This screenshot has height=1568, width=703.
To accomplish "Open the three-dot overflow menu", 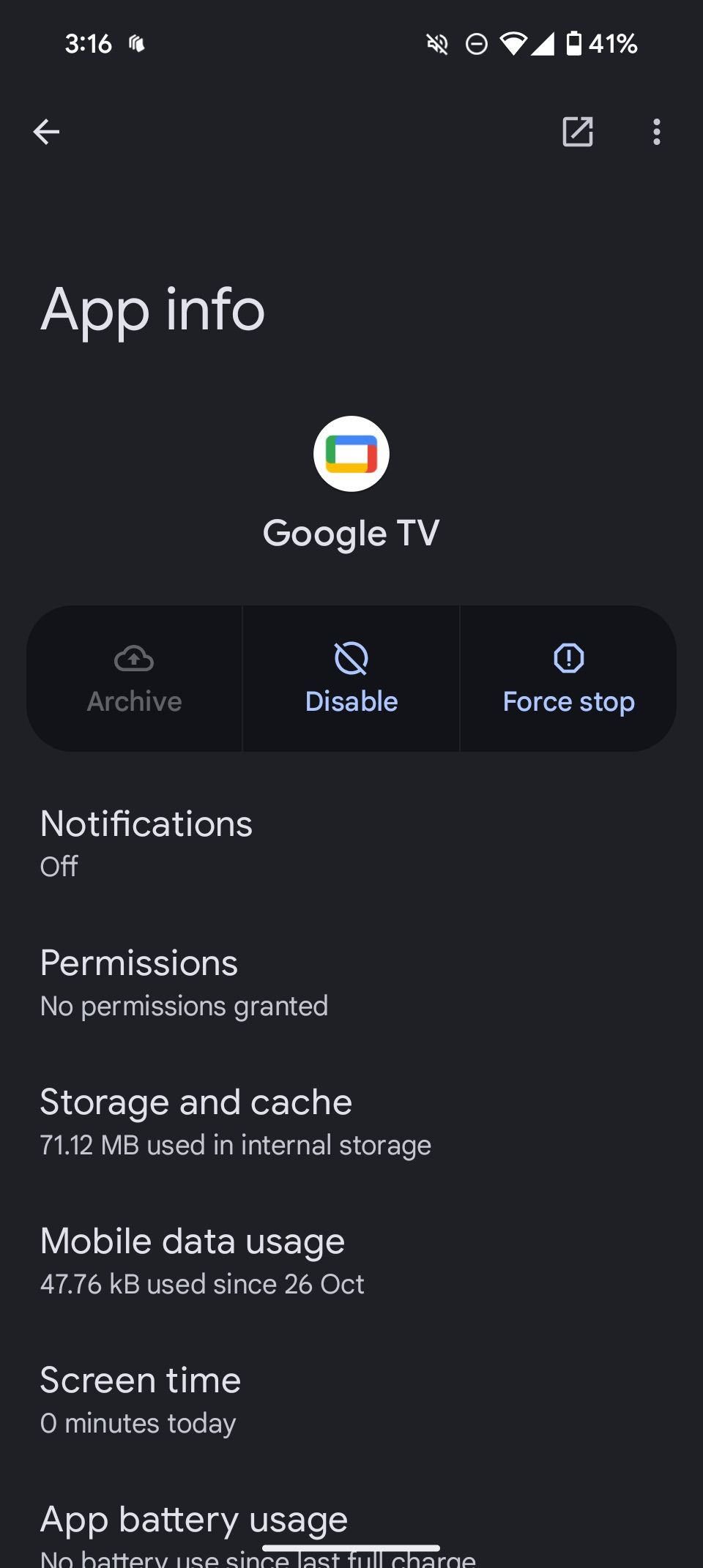I will click(656, 131).
